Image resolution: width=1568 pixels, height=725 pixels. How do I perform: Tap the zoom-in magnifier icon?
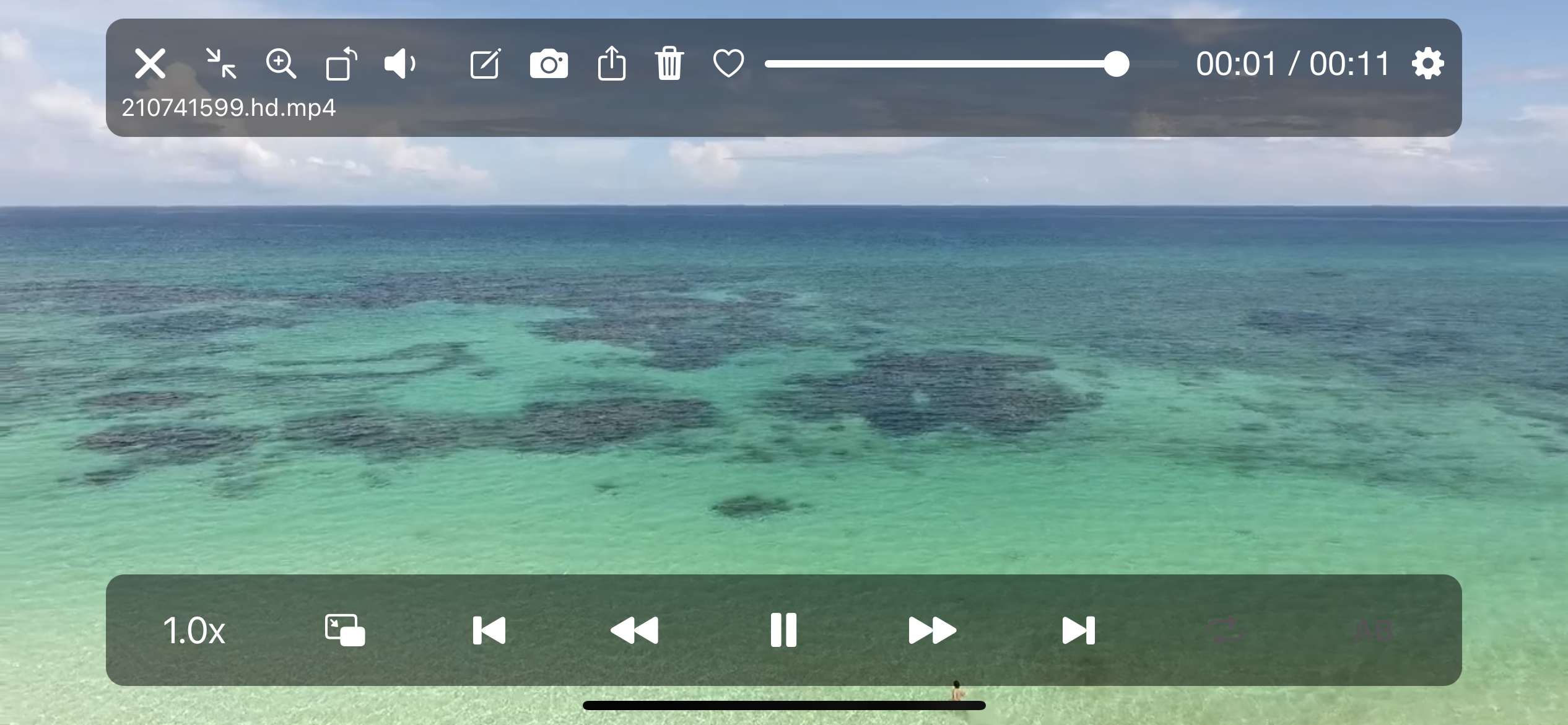[x=281, y=64]
